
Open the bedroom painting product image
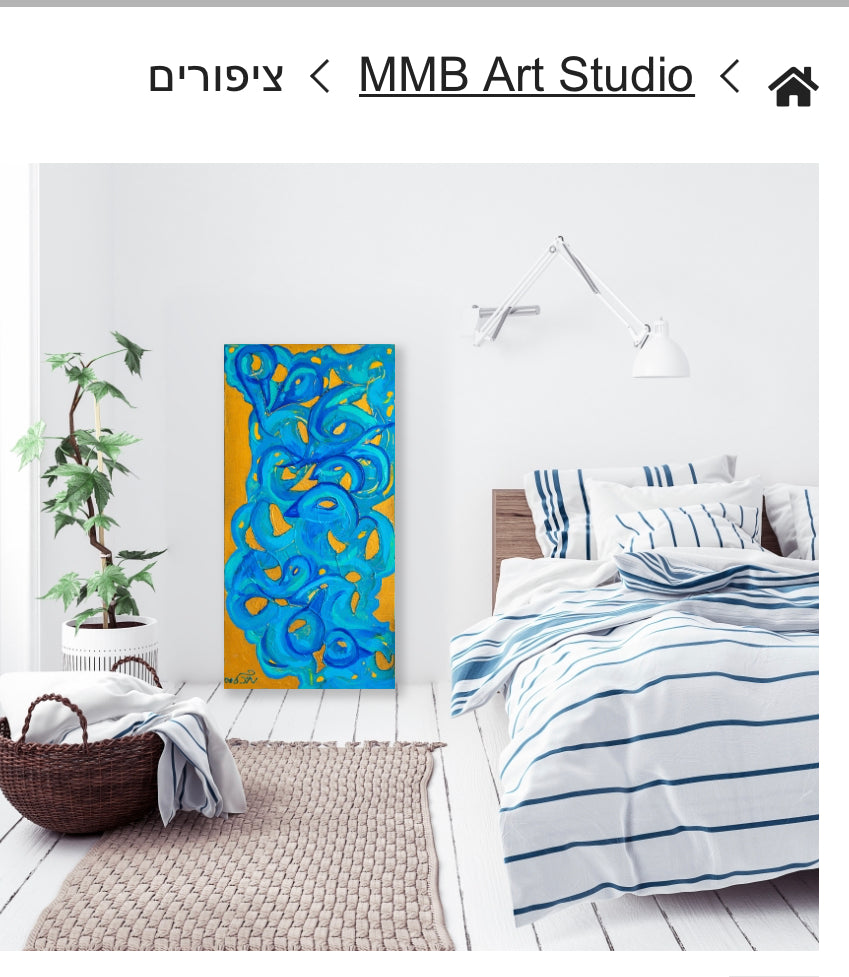(410, 555)
